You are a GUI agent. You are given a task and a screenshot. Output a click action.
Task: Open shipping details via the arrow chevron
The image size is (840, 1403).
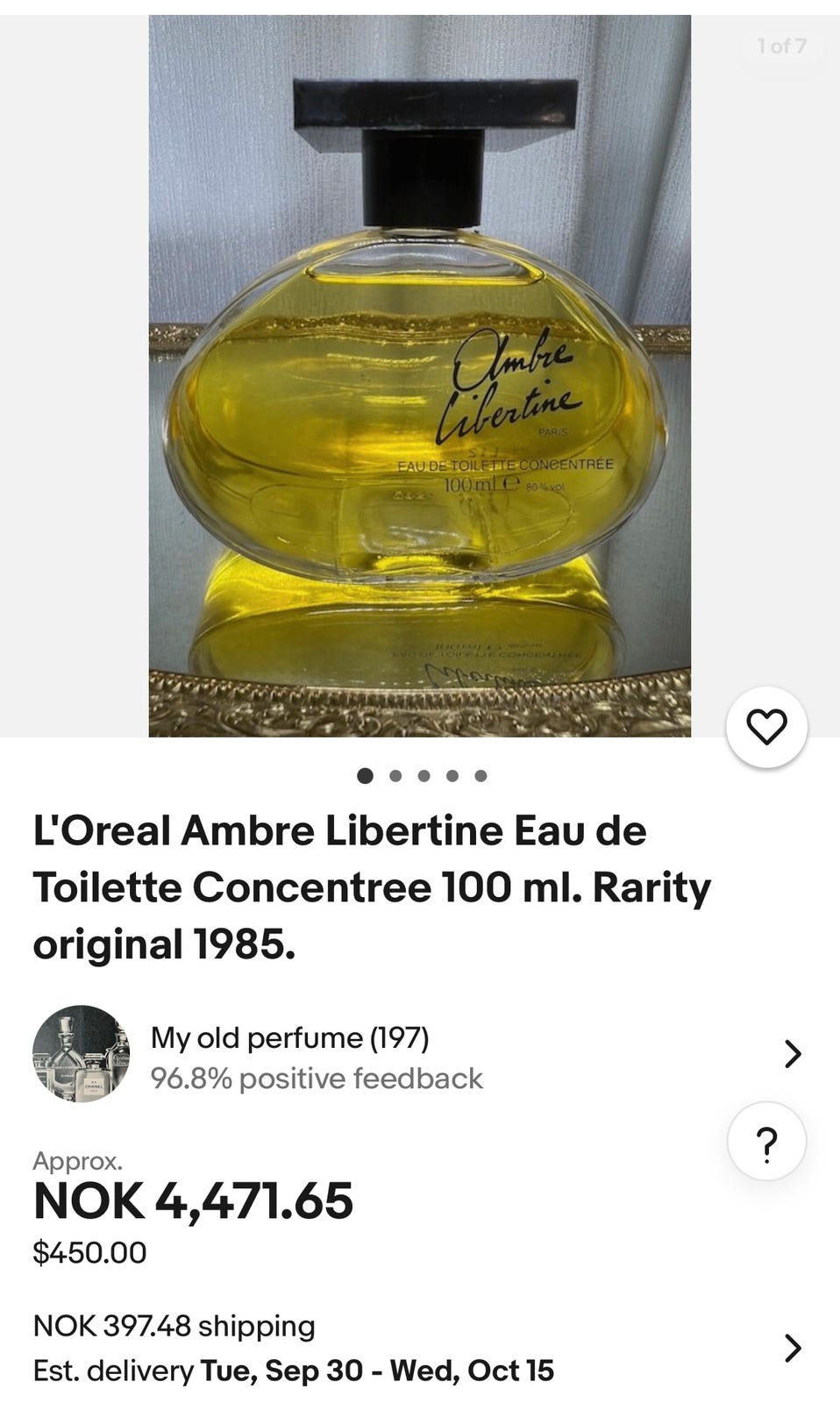794,1349
